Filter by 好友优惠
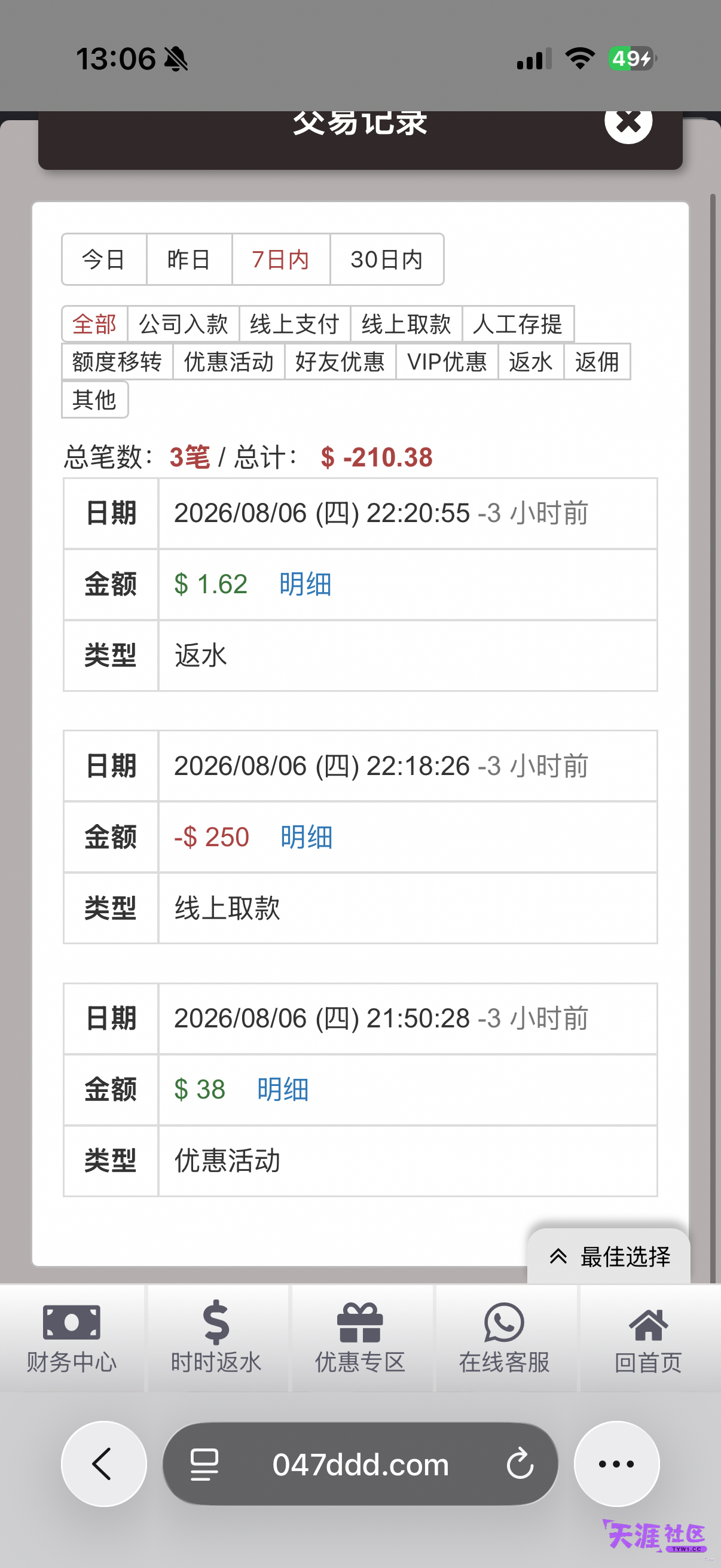This screenshot has height=1568, width=721. pos(340,362)
